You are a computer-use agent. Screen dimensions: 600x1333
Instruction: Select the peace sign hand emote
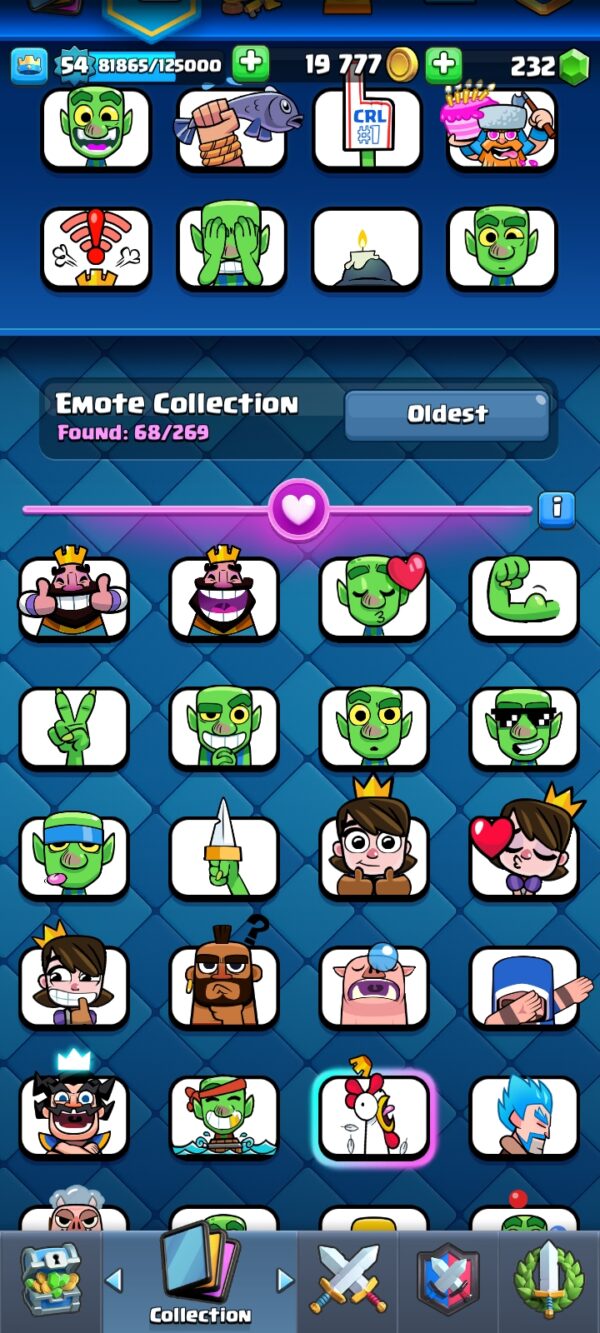click(74, 728)
